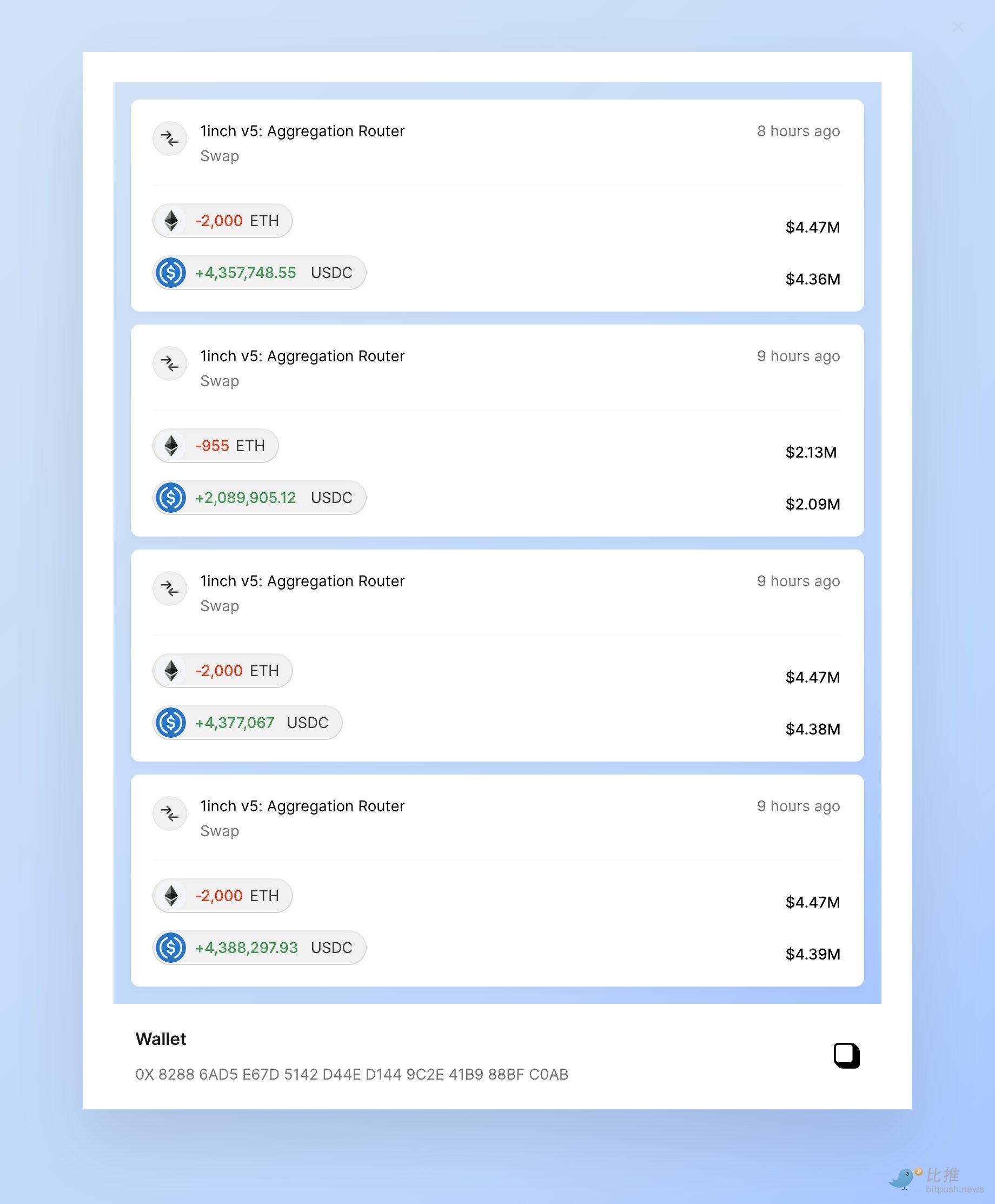The height and width of the screenshot is (1204, 995).
Task: Open the swap receiving +4,377,067 USDC
Action: pyautogui.click(x=496, y=656)
